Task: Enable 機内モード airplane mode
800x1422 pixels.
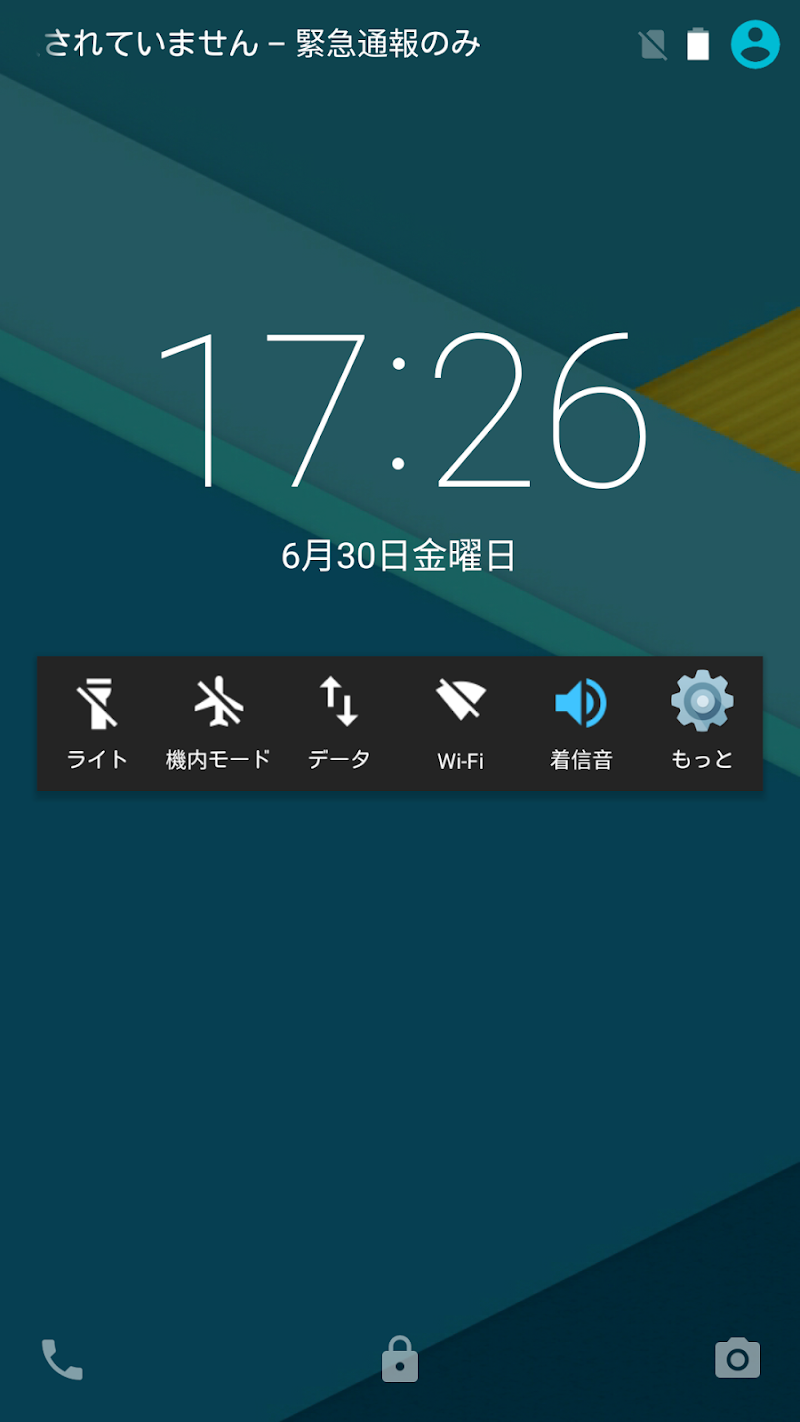Action: tap(218, 722)
